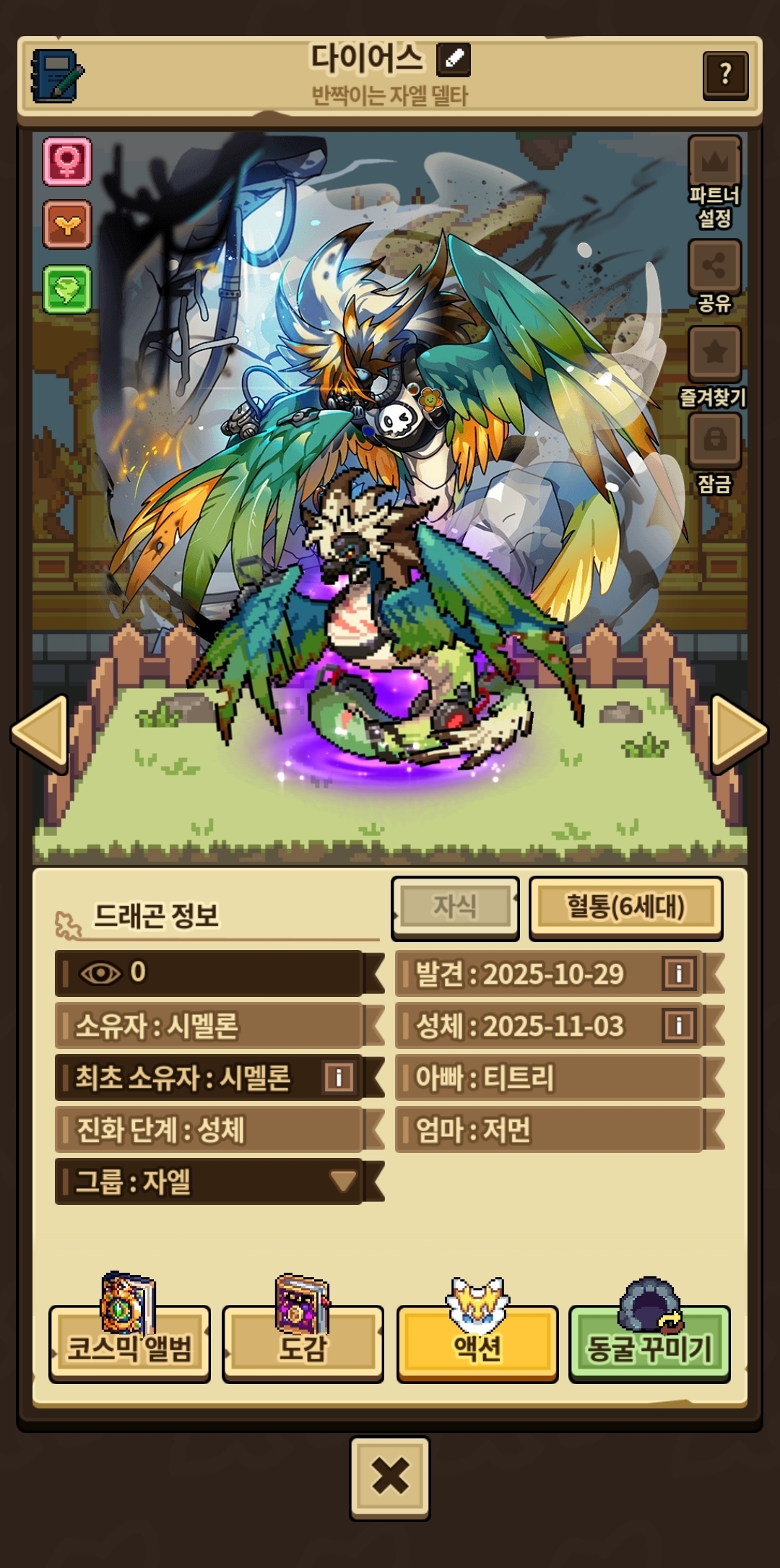Screen dimensions: 780x1568
Task: Lock the dragon with 잠금
Action: (714, 439)
